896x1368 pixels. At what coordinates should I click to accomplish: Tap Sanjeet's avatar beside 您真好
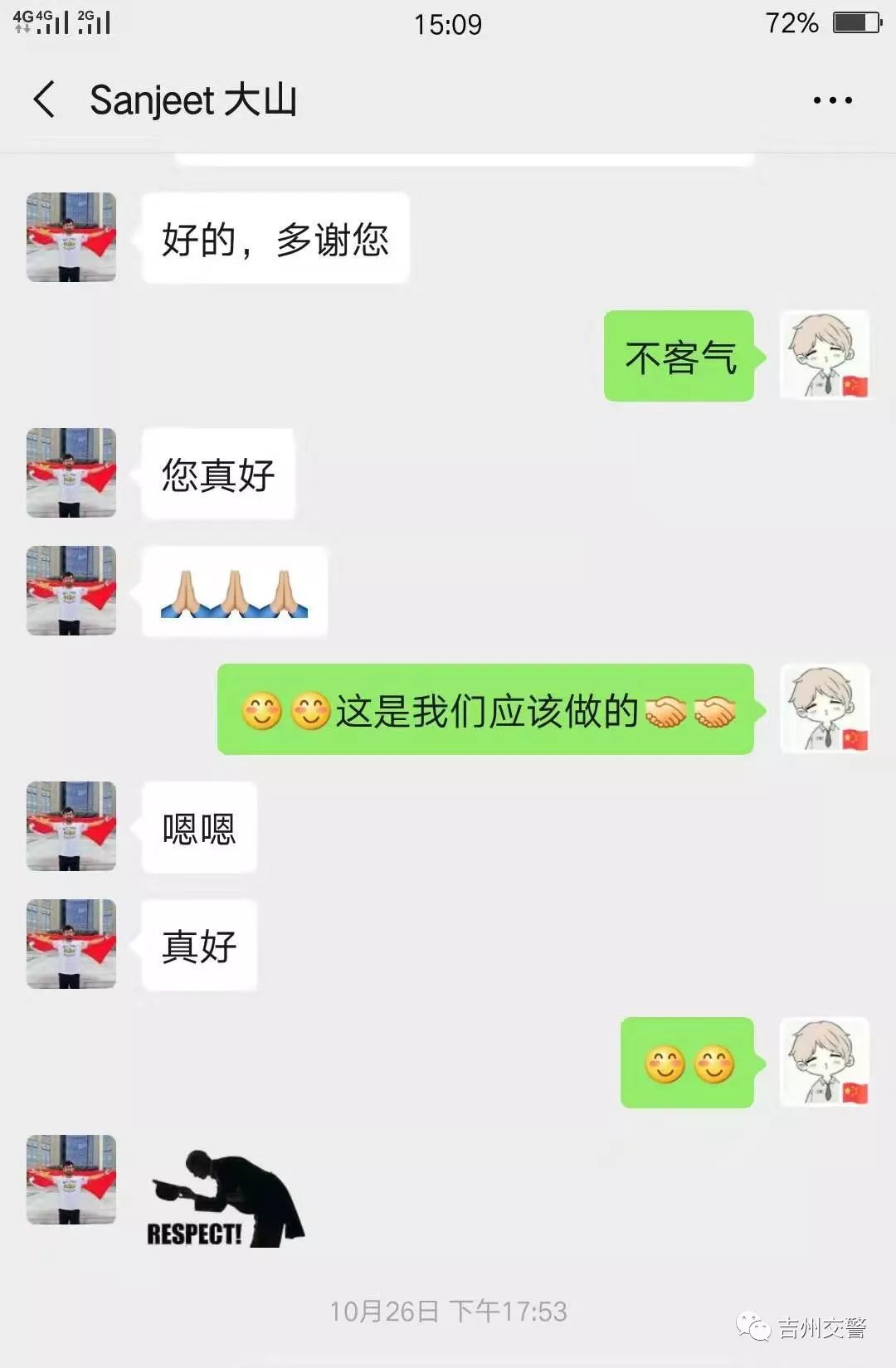tap(71, 473)
